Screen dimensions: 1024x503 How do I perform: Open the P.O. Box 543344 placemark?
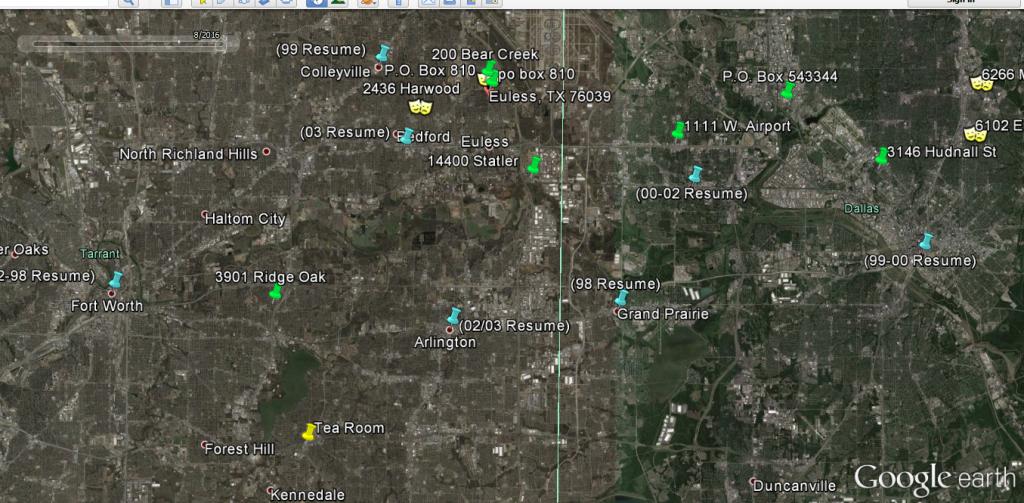(788, 91)
